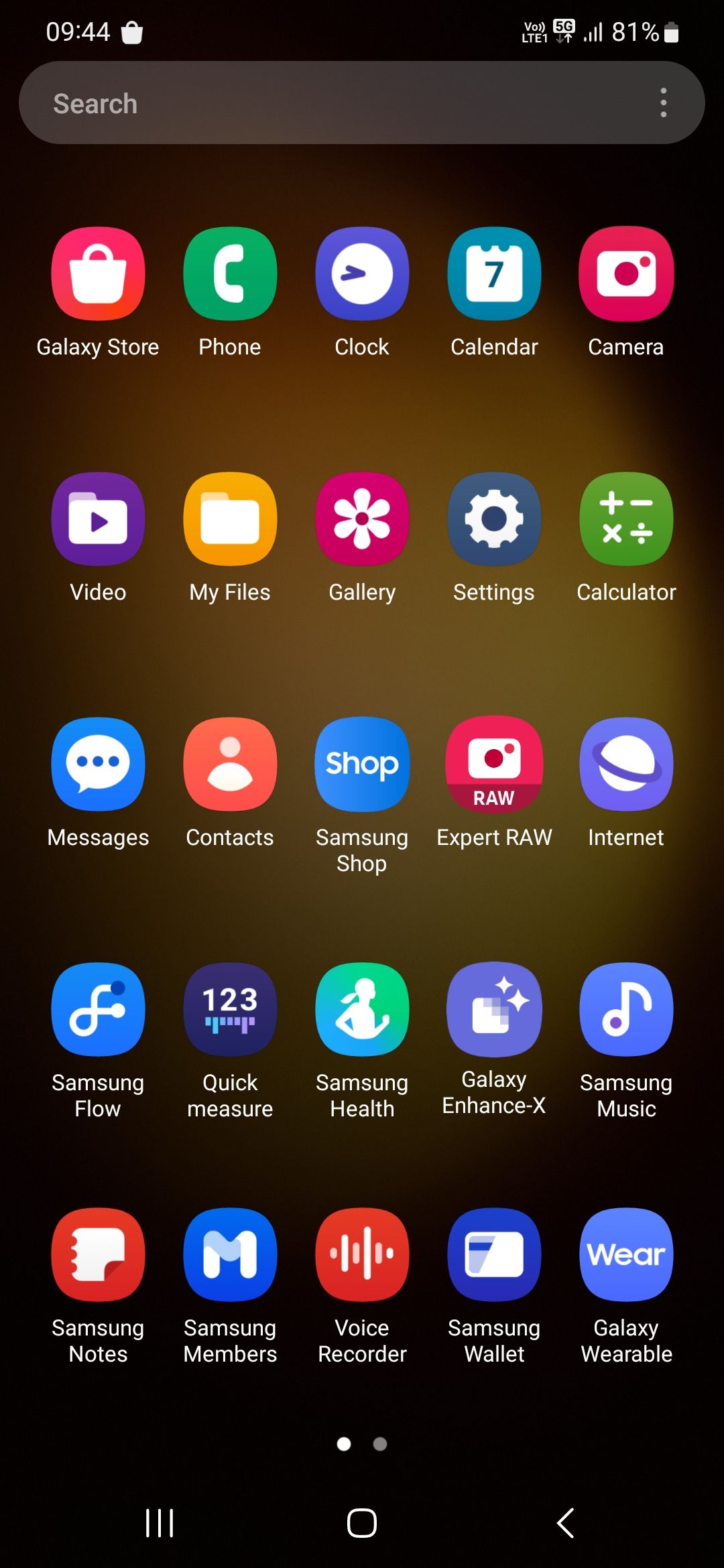
Task: Open the Samsung Shop app
Action: pyautogui.click(x=362, y=764)
